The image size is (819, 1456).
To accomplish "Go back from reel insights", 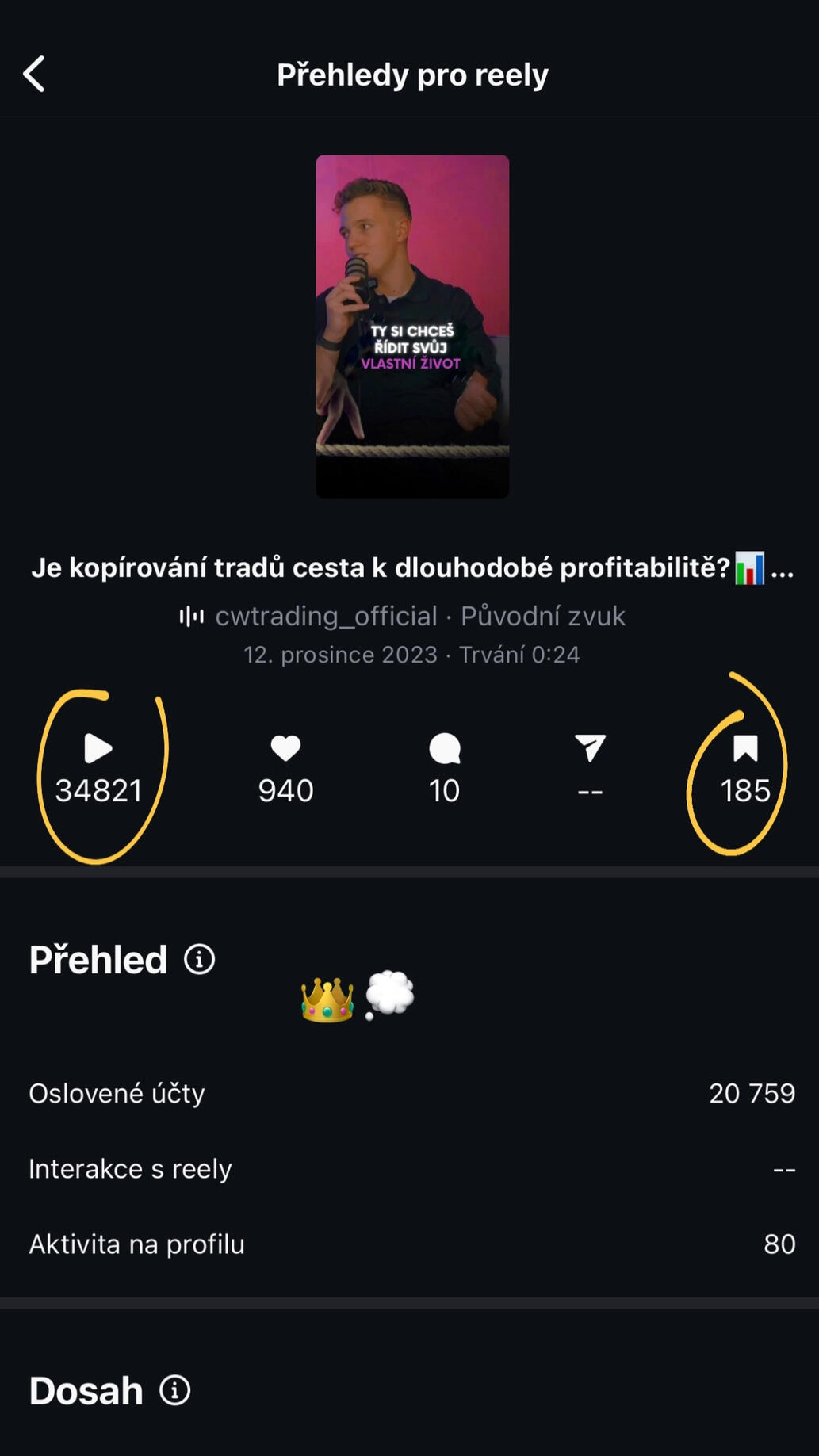I will pyautogui.click(x=34, y=75).
